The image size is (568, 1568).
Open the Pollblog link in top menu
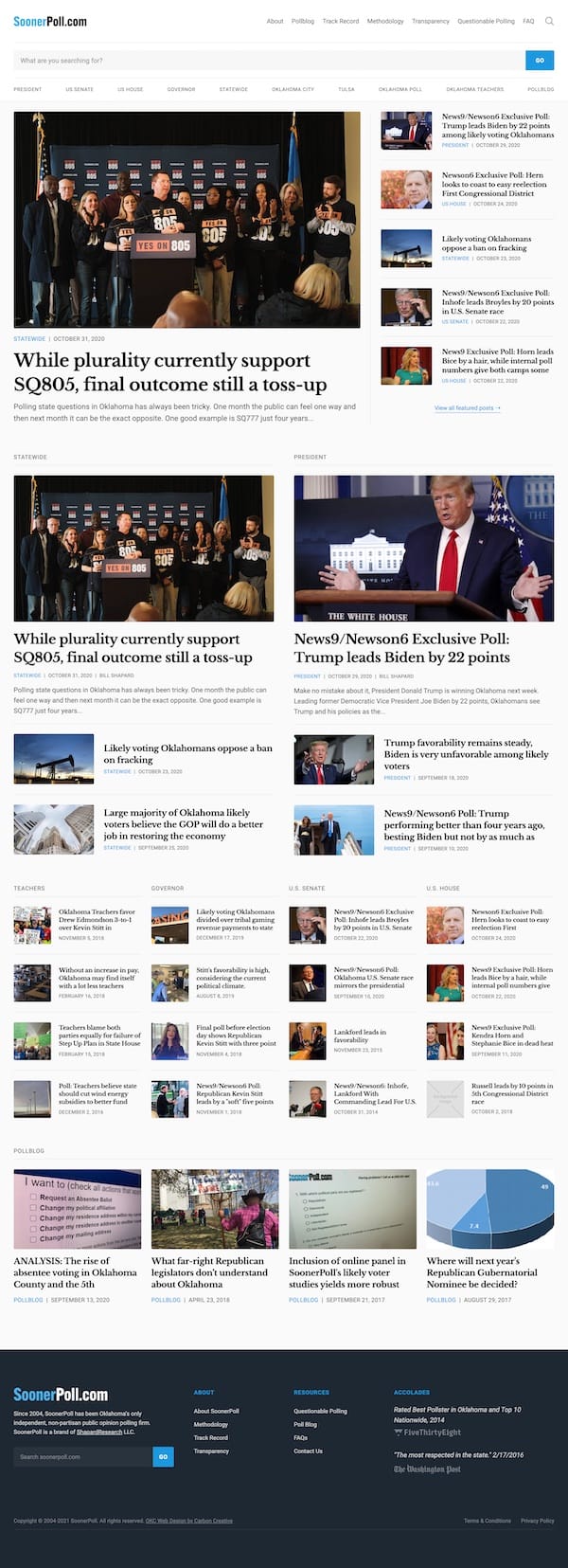click(303, 21)
